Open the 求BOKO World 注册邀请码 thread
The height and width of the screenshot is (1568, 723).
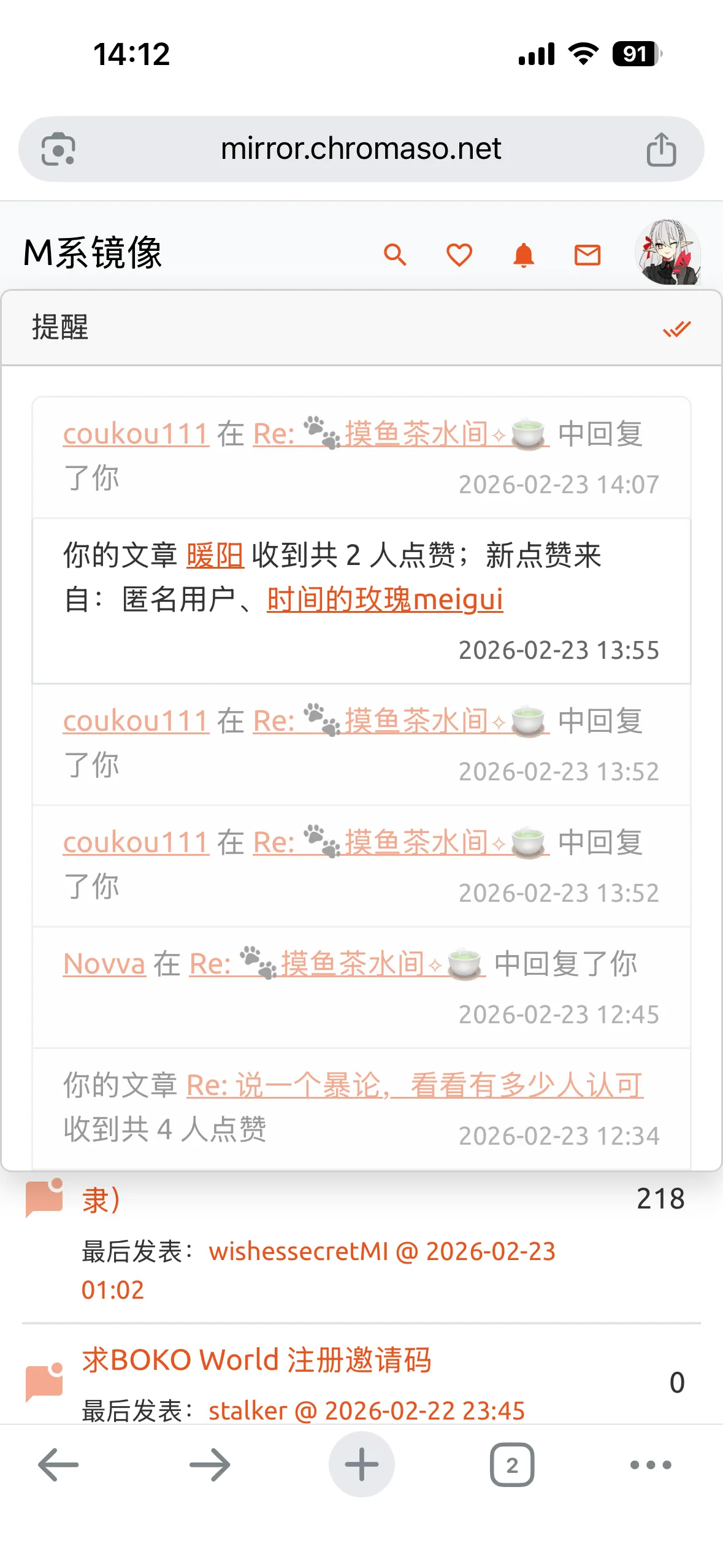[x=256, y=1360]
